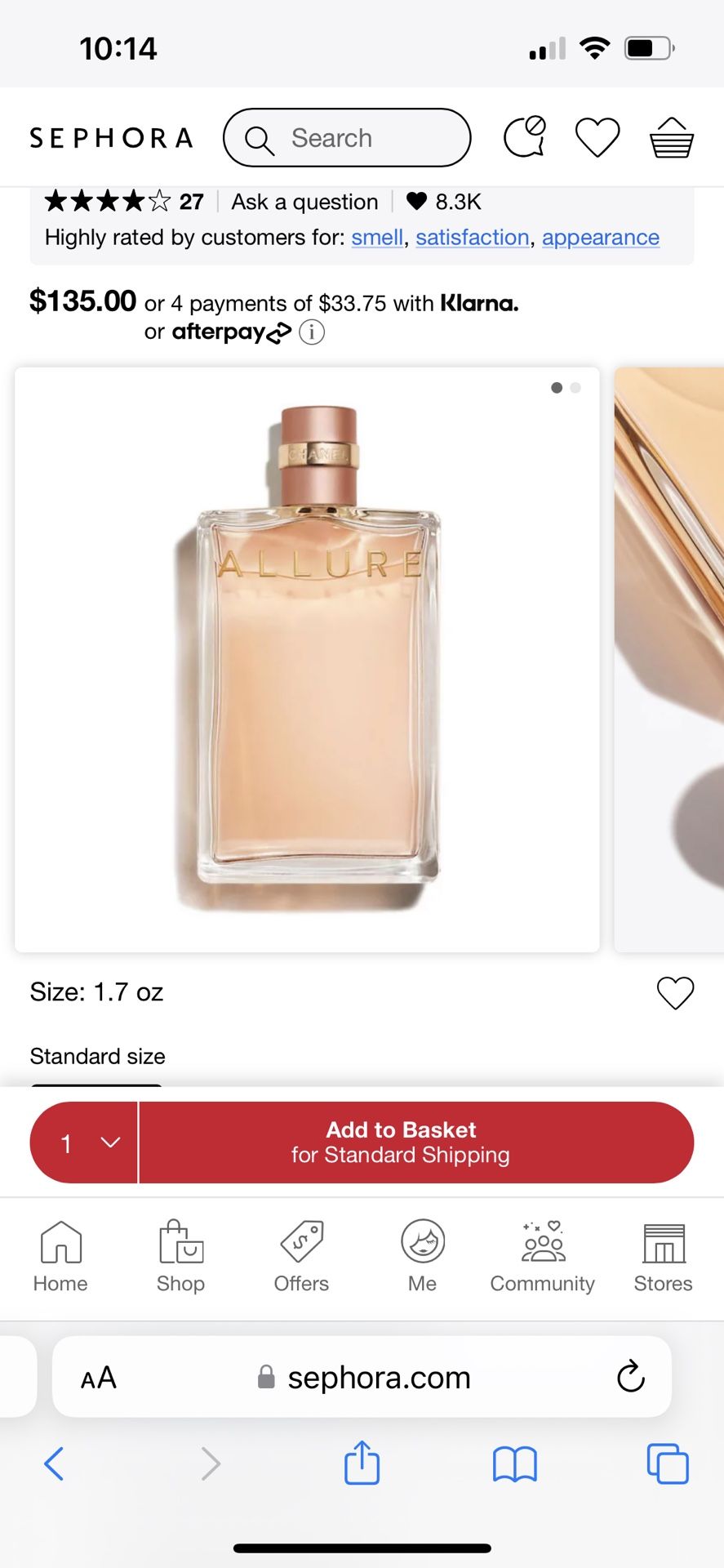Tap Ask a question
Image resolution: width=724 pixels, height=1568 pixels.
[x=304, y=202]
